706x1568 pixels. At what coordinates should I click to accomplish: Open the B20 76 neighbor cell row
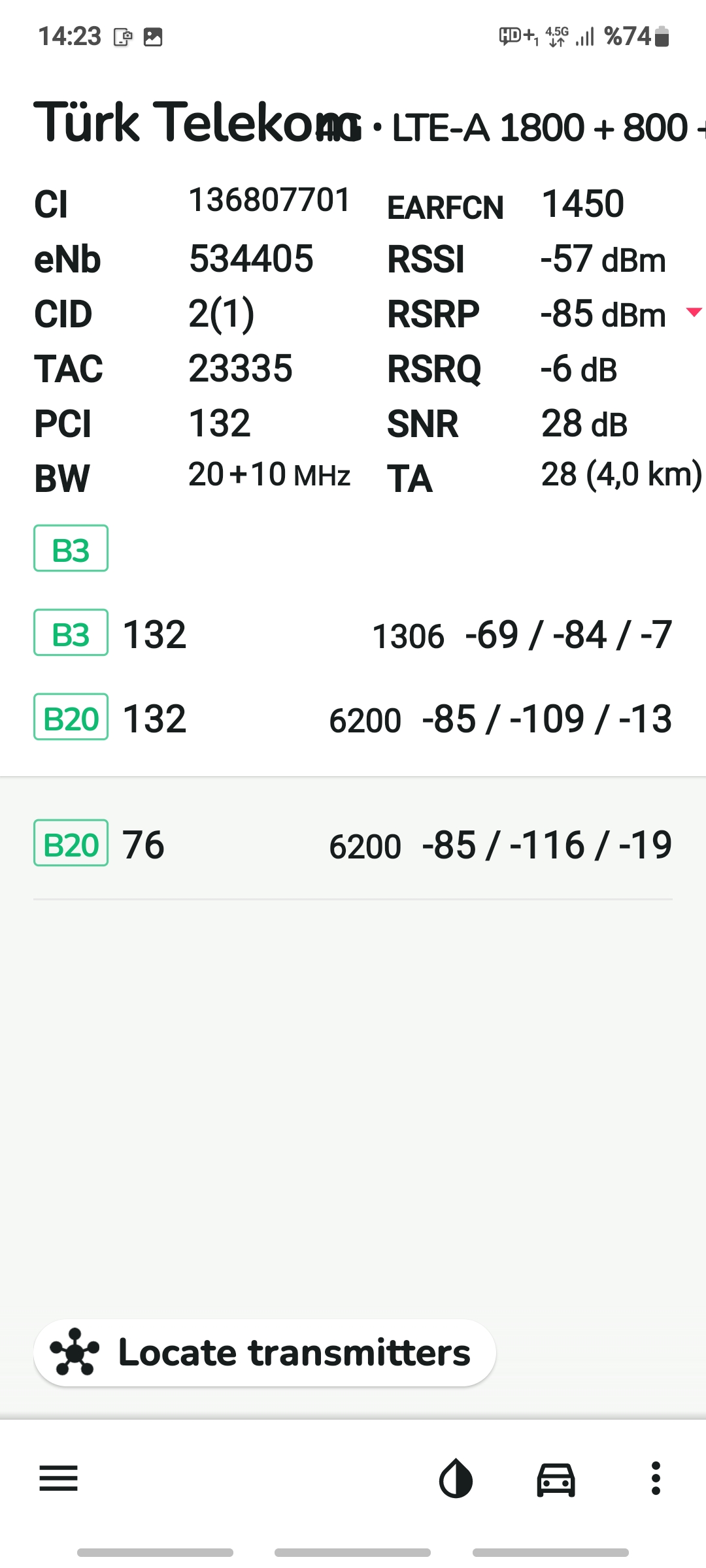pos(353,844)
